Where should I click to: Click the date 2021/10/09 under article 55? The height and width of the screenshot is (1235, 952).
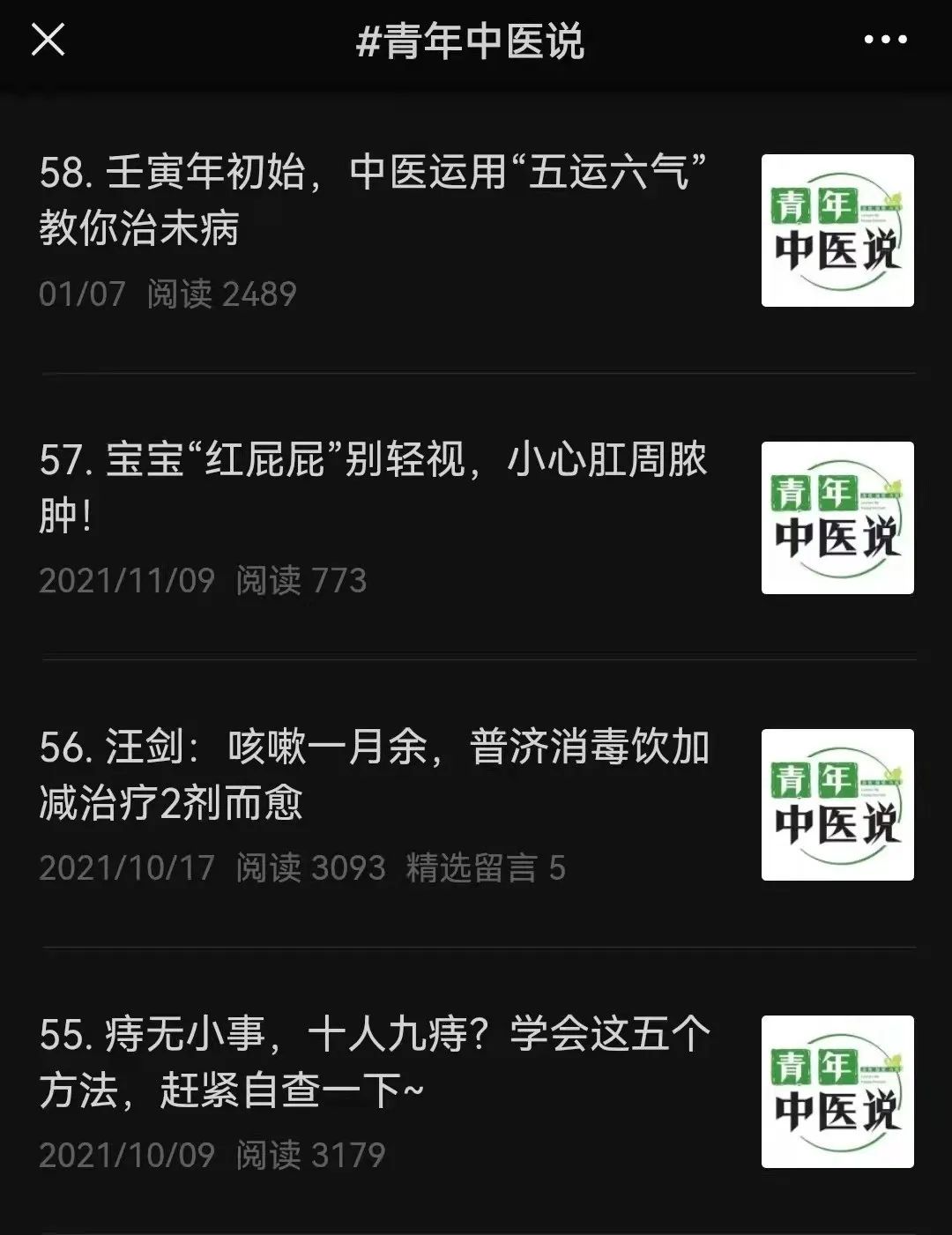126,1150
